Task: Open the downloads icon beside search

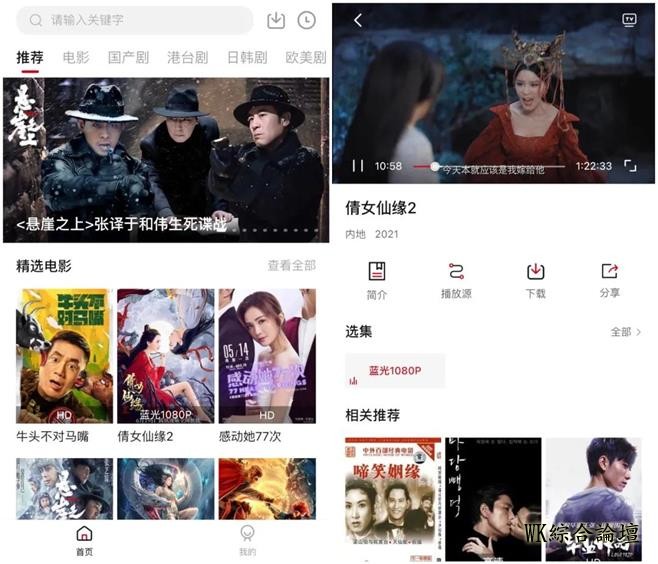Action: pos(276,20)
